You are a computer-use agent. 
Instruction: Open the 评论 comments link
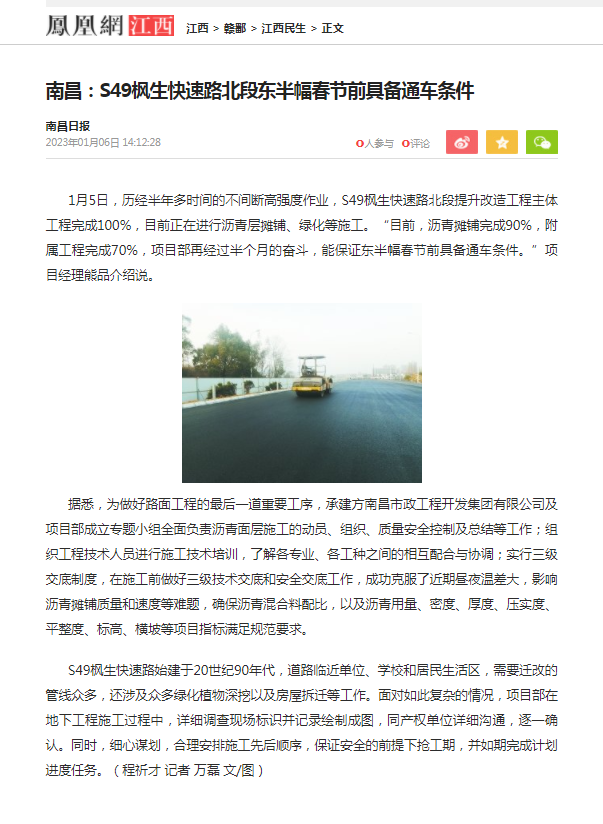pos(416,144)
